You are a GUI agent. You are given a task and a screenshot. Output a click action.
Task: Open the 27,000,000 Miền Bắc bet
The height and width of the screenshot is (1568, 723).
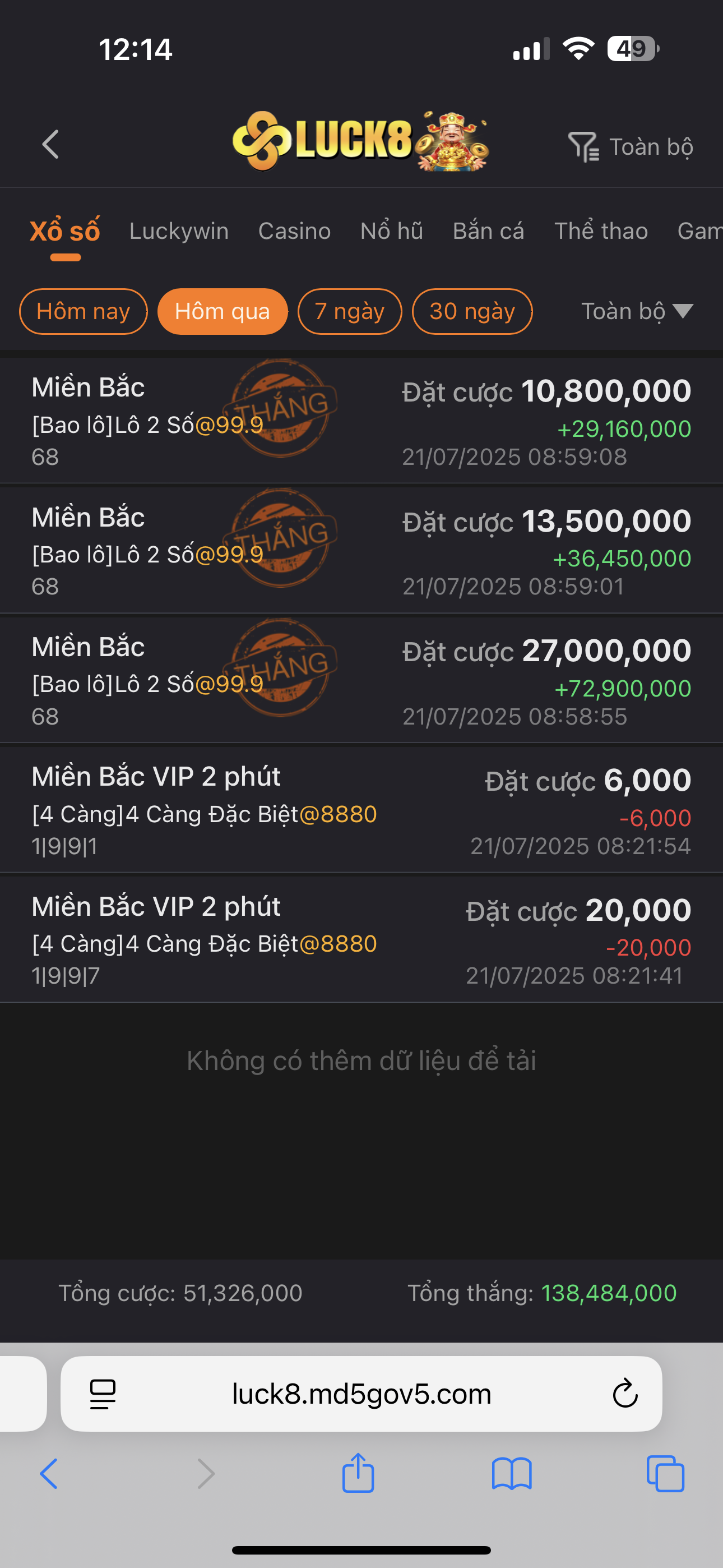[361, 680]
